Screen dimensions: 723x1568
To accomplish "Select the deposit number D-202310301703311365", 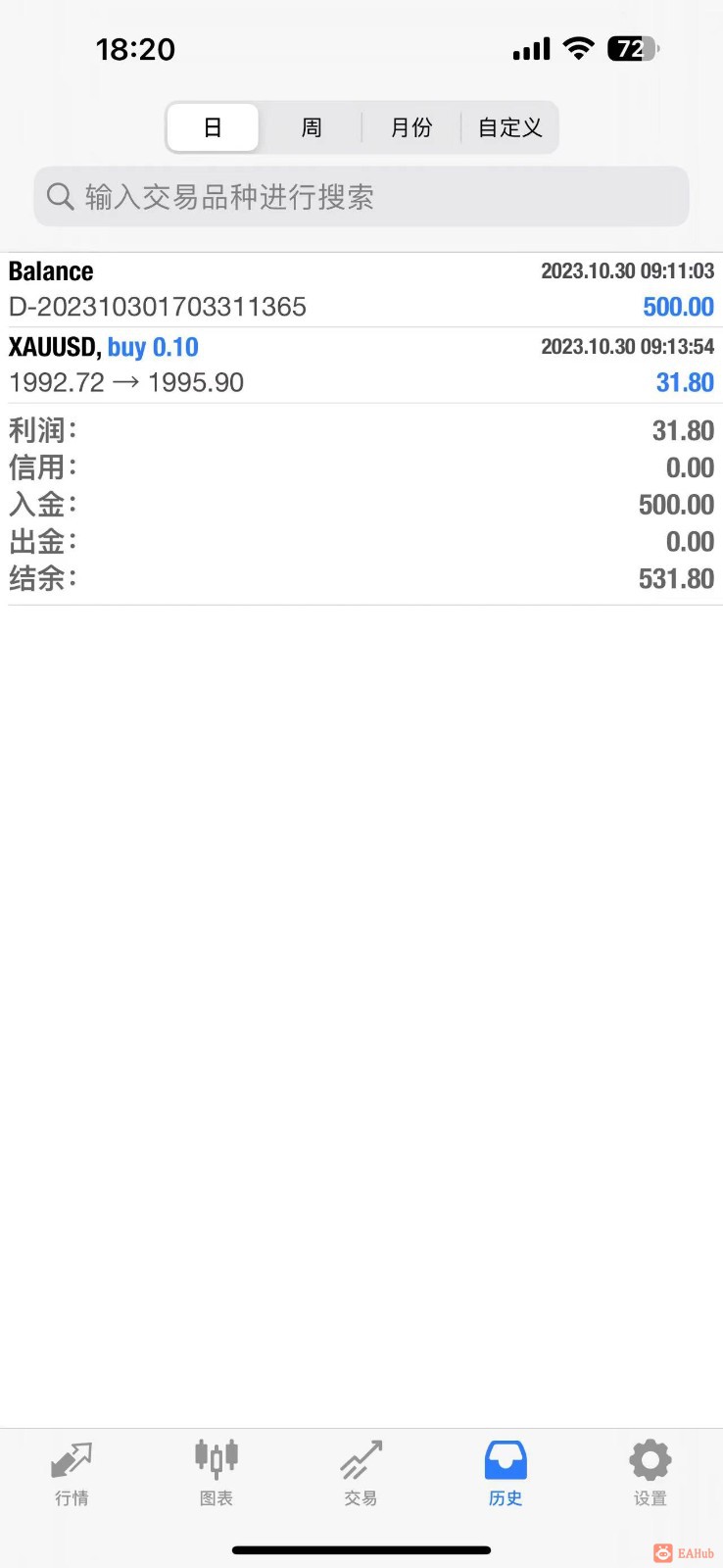I will click(x=157, y=307).
